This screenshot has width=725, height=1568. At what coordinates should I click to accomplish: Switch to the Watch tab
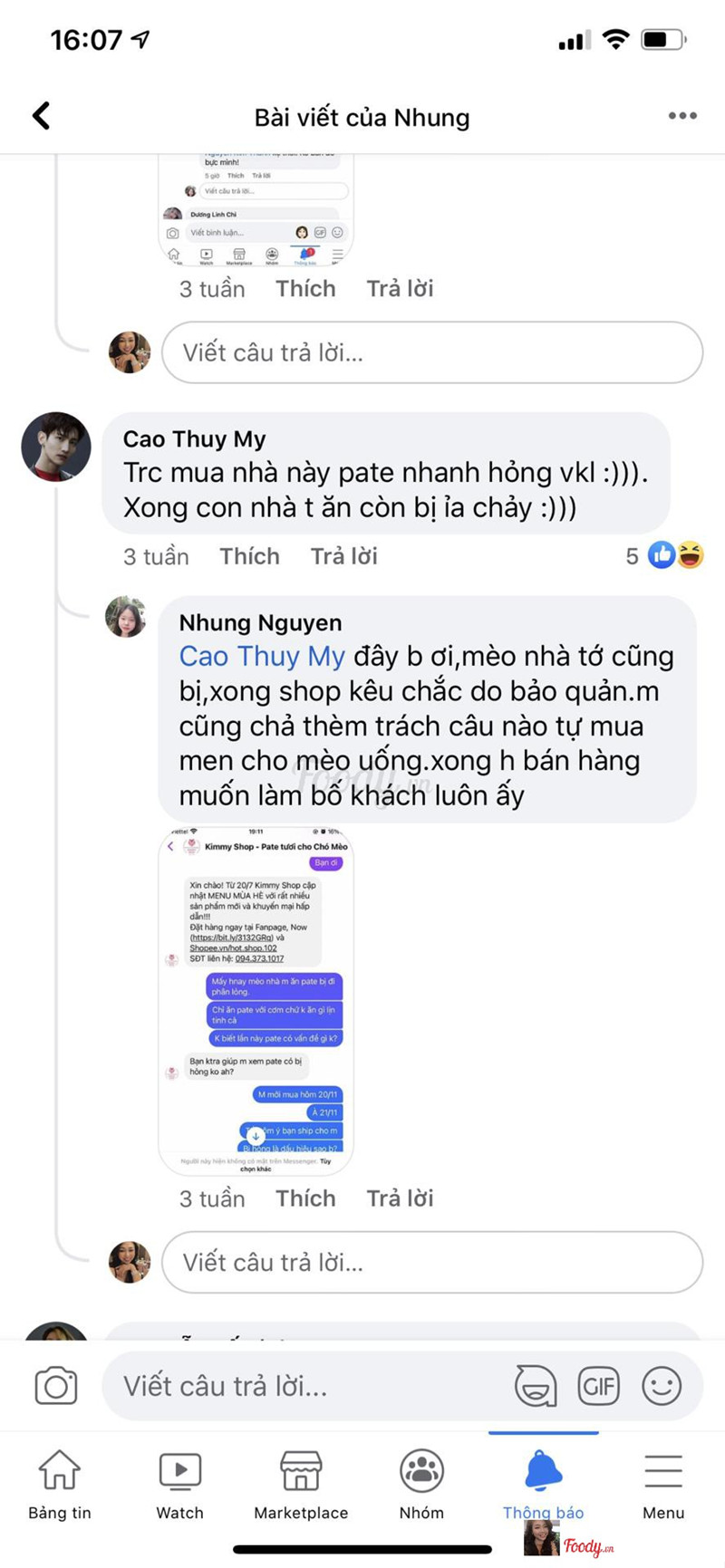(x=179, y=1486)
